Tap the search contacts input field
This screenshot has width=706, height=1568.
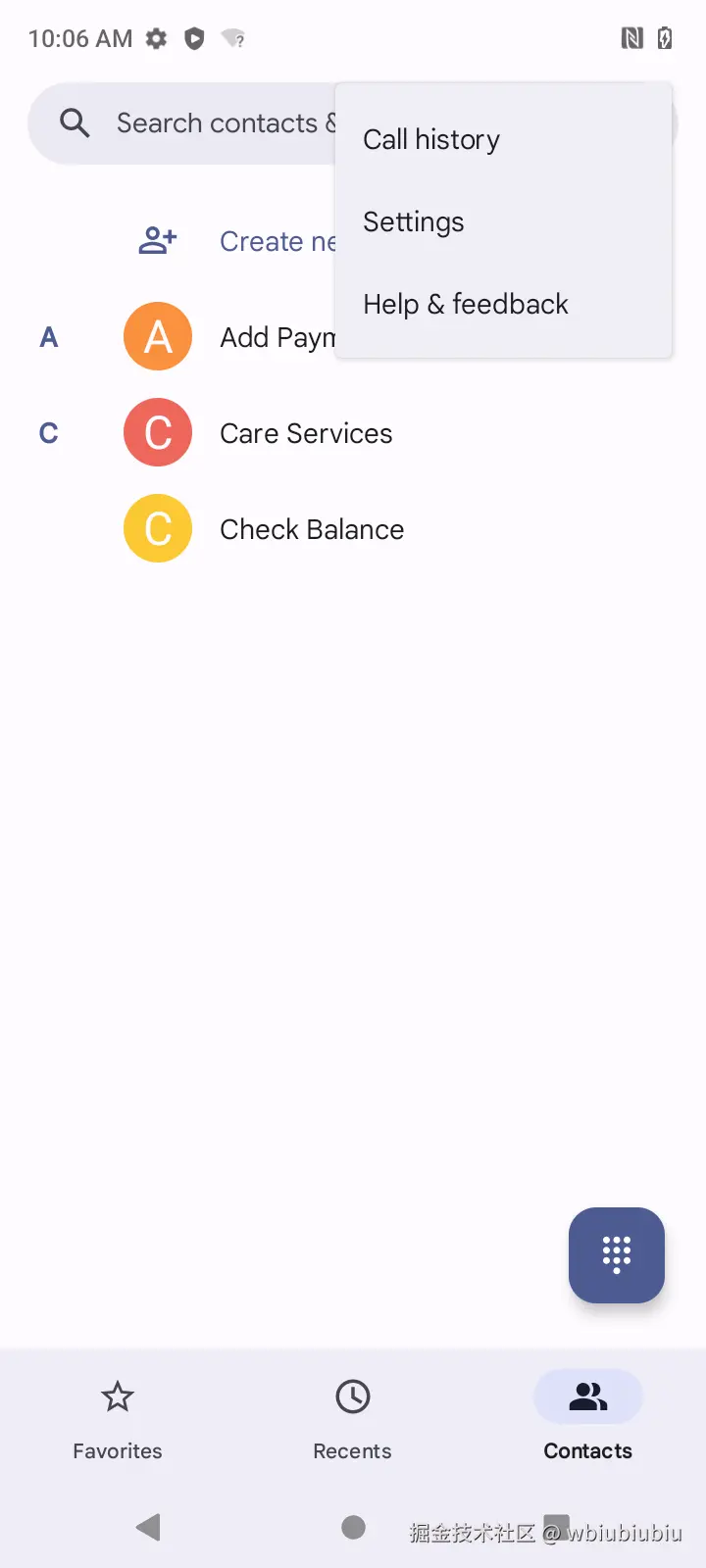pyautogui.click(x=226, y=122)
